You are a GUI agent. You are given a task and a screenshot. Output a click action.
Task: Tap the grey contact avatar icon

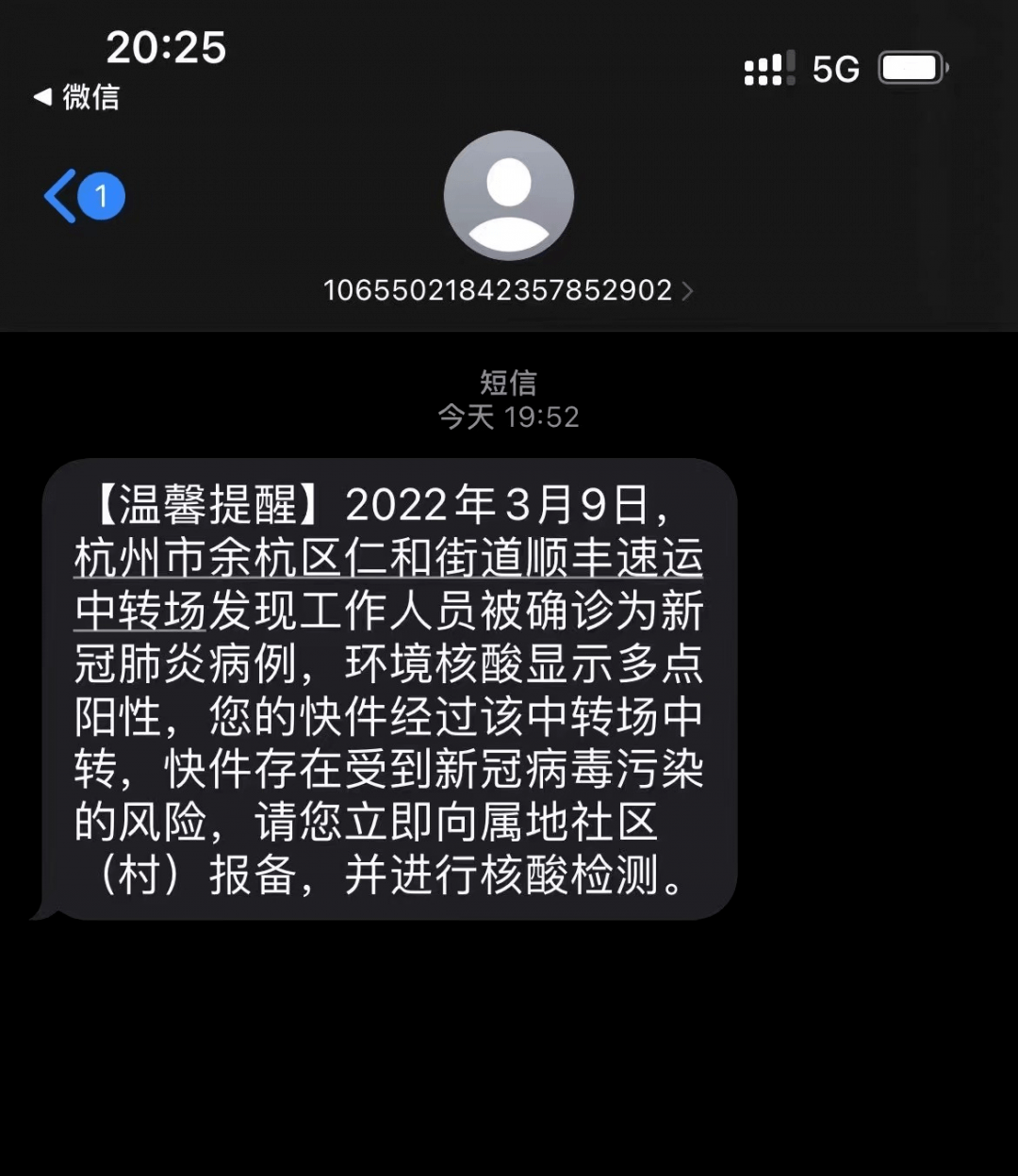tap(509, 196)
